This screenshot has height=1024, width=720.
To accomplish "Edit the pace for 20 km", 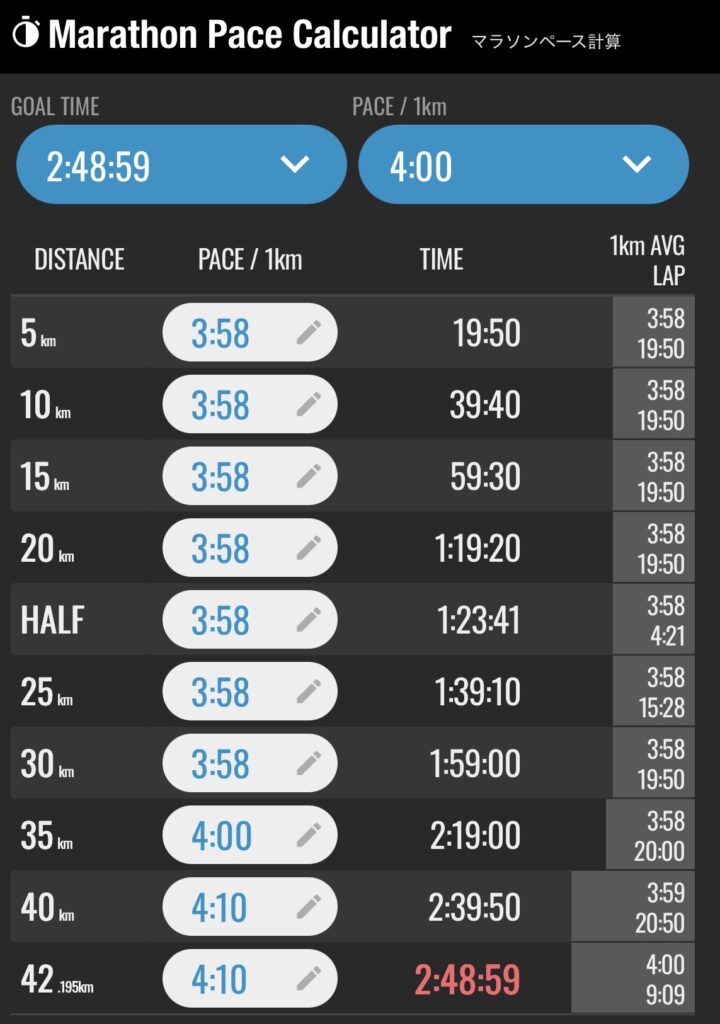I will click(250, 548).
